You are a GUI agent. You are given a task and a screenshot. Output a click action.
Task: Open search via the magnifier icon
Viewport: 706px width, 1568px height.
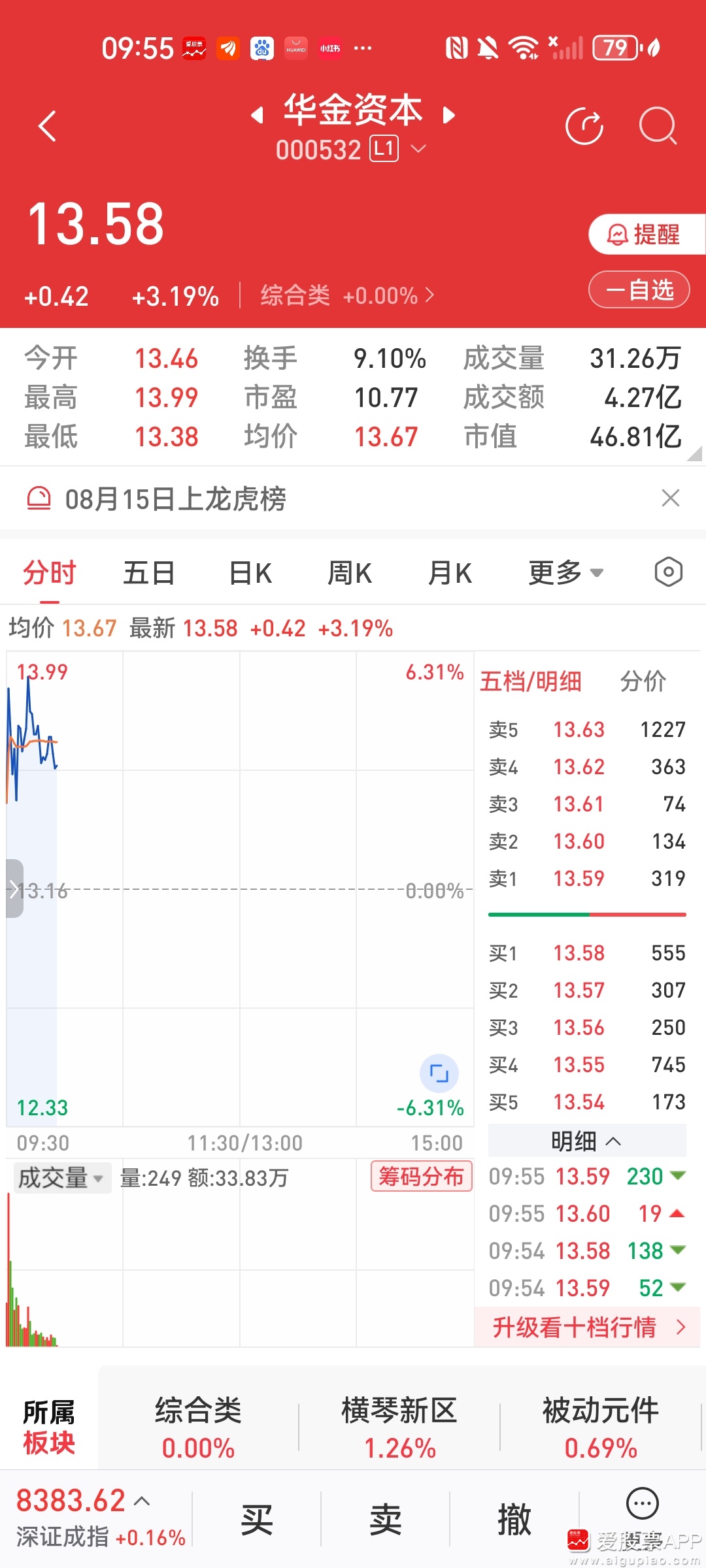[658, 125]
